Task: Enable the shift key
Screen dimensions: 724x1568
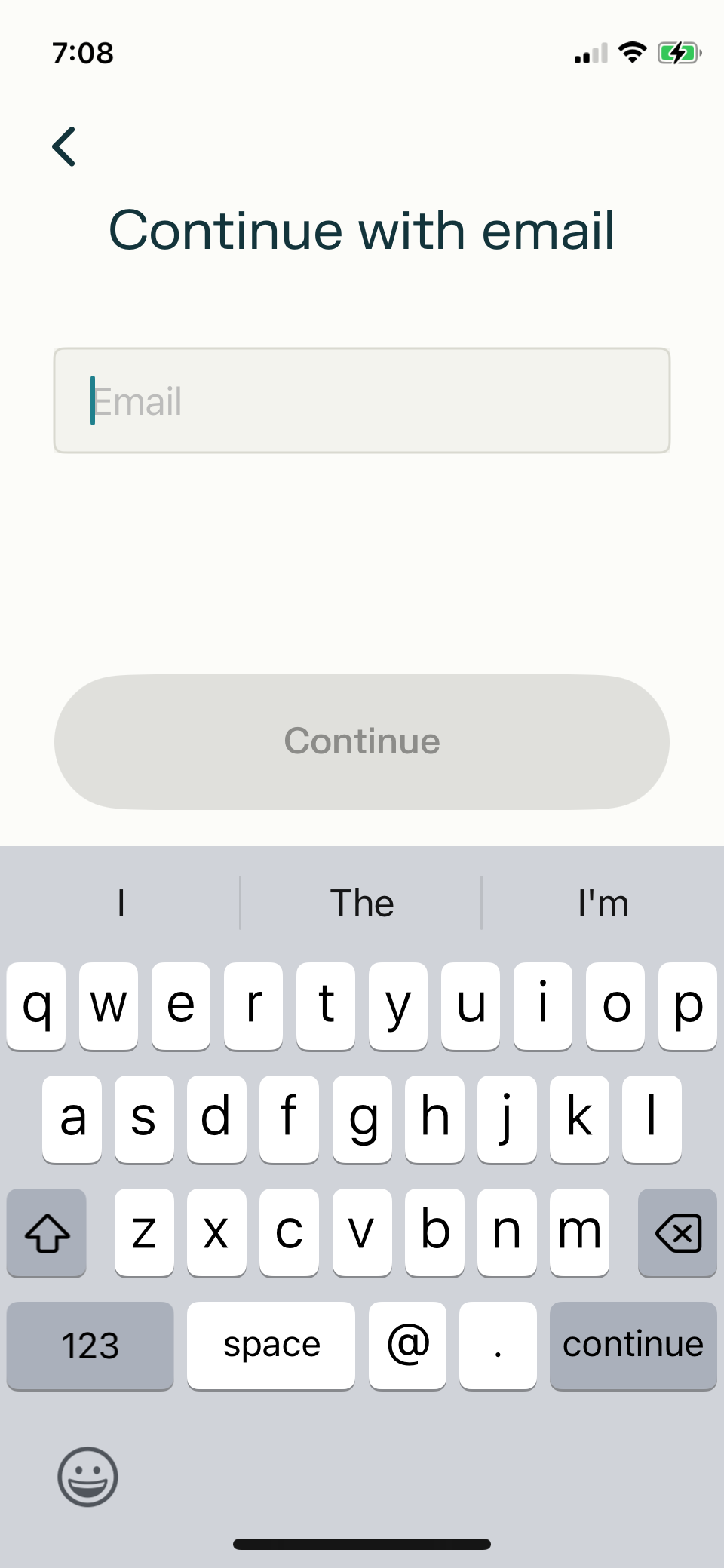Action: point(47,1232)
